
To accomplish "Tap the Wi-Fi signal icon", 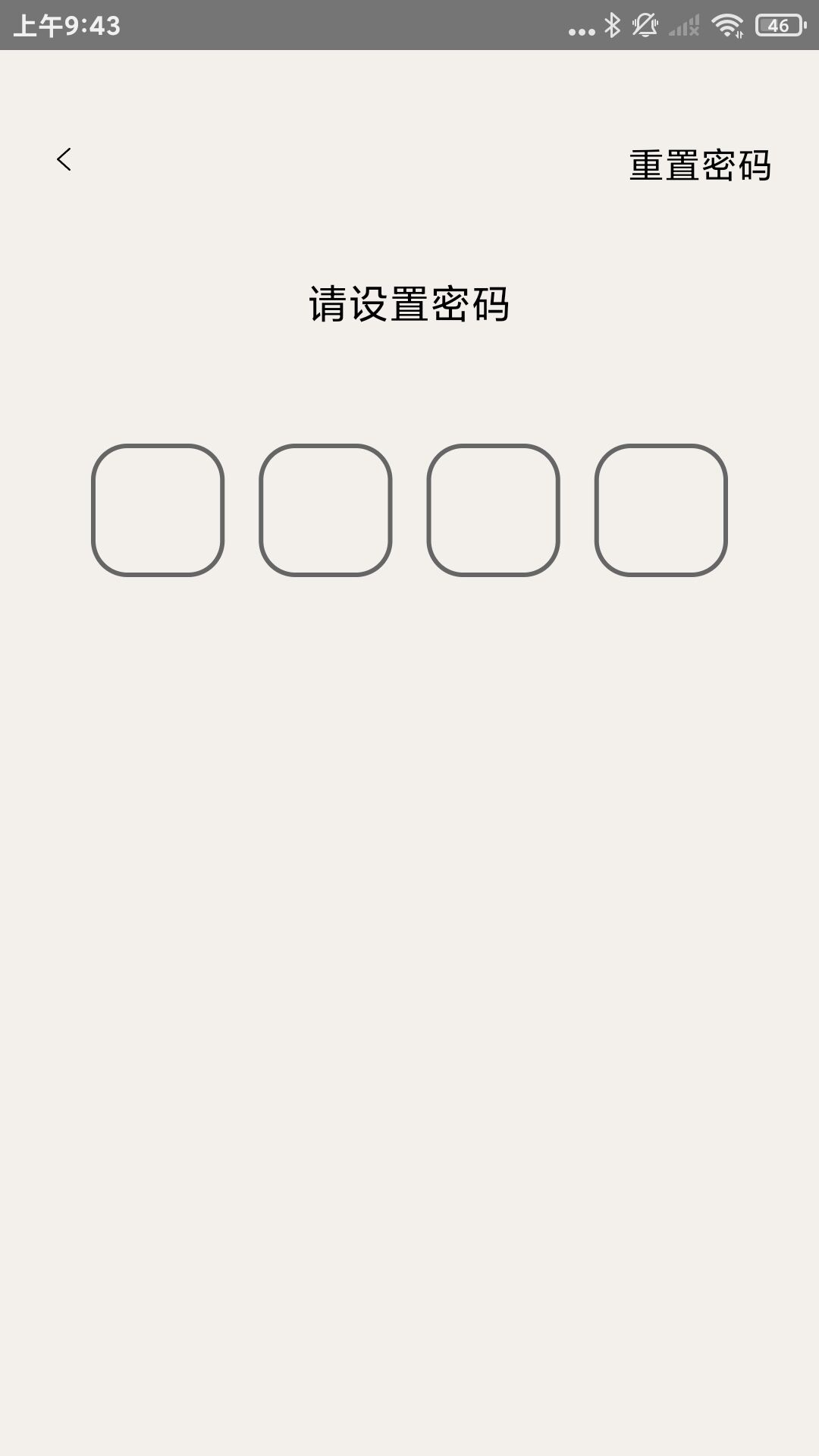I will coord(726,24).
